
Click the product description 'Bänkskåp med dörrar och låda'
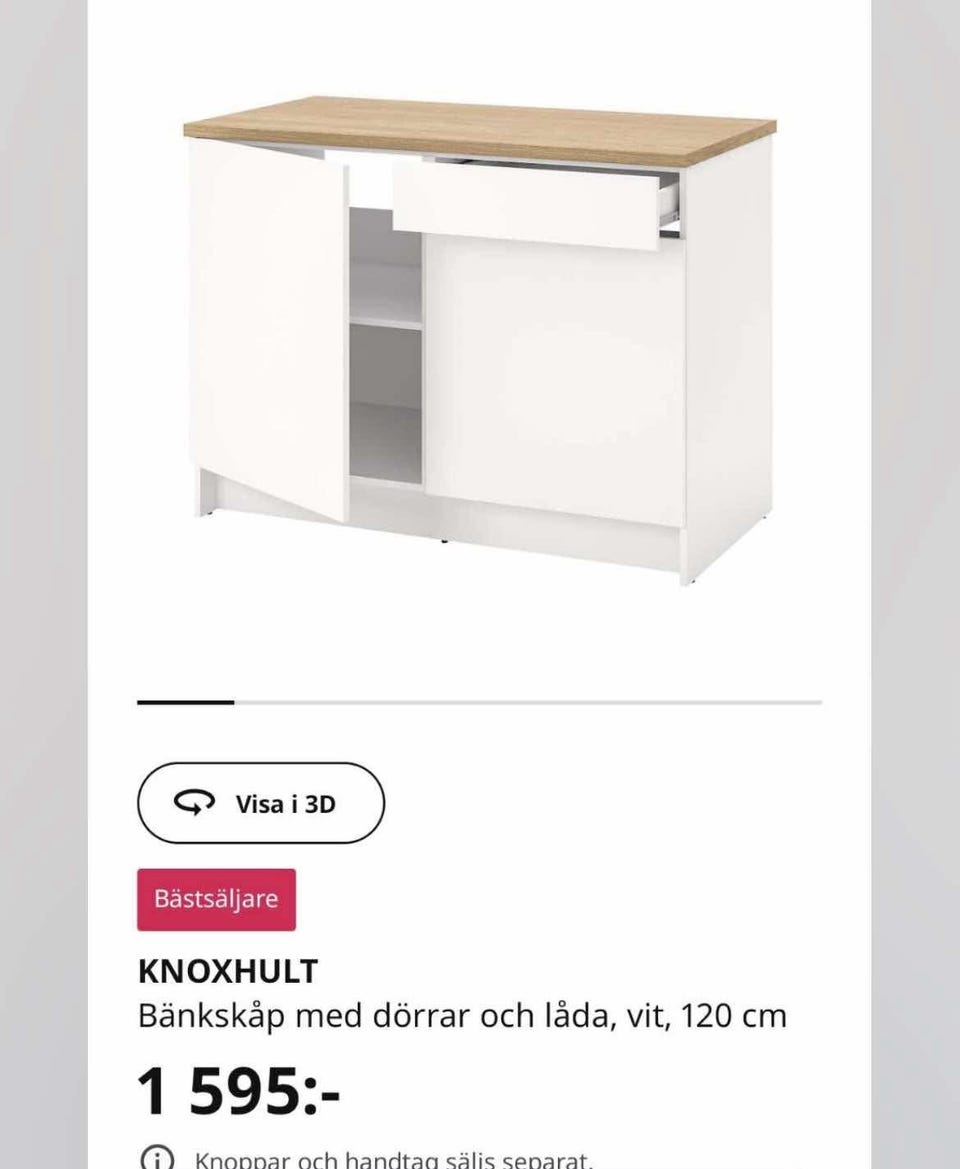tap(370, 1015)
